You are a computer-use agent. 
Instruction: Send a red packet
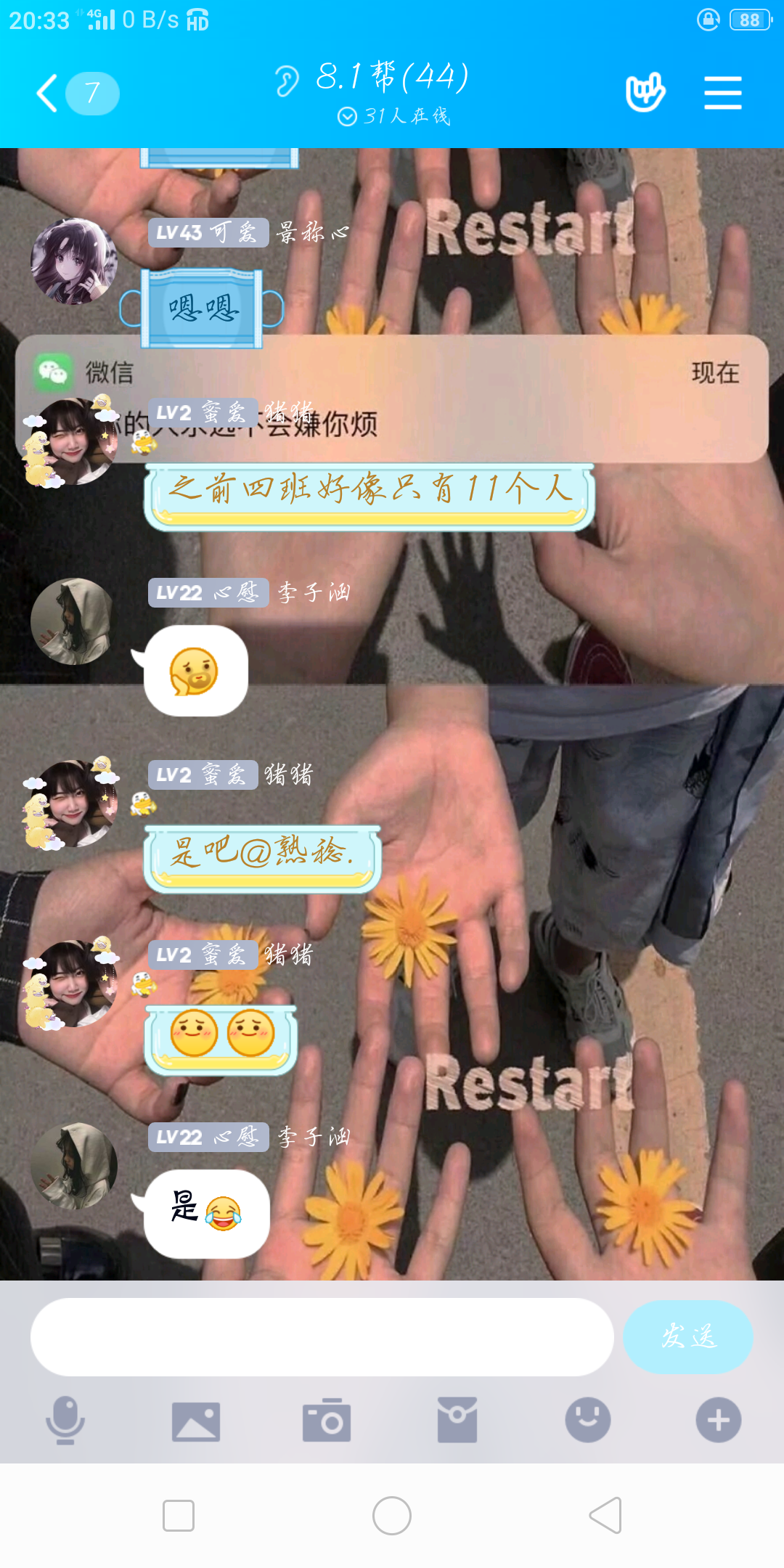point(457,1420)
